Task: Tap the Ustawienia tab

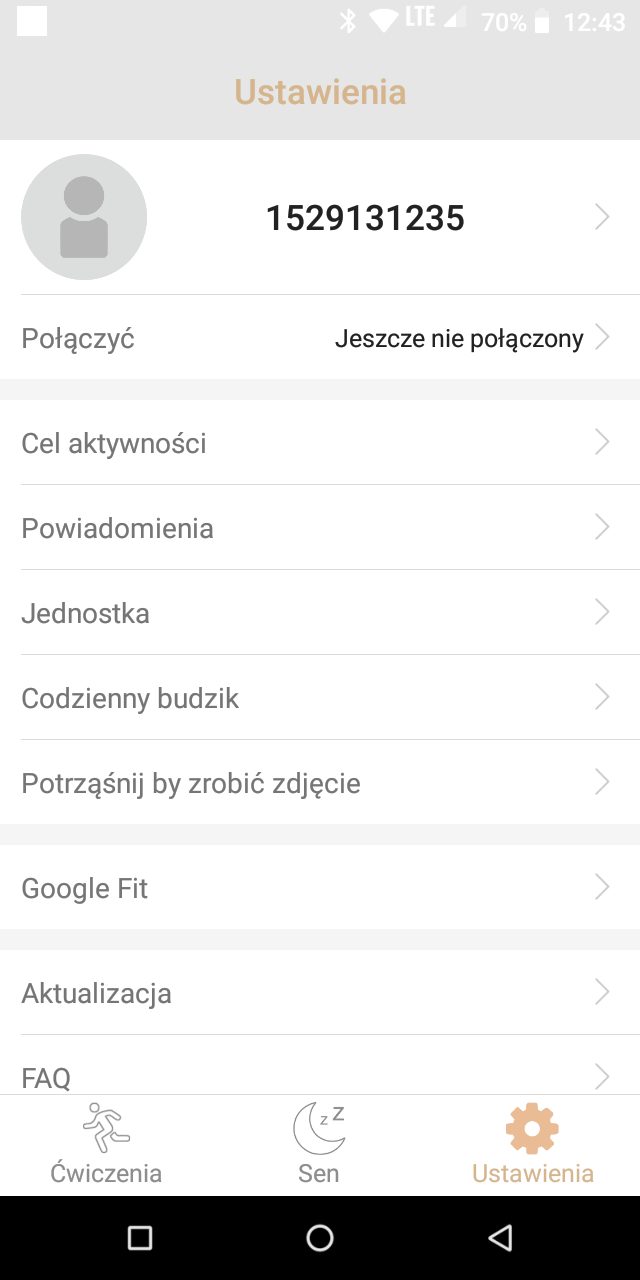Action: (532, 1145)
